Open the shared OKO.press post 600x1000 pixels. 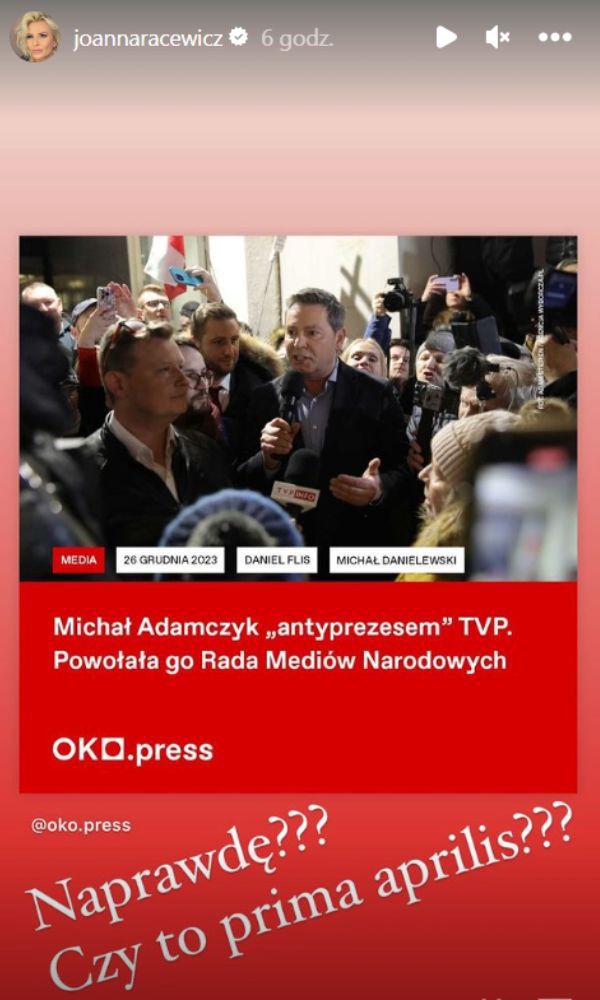[x=298, y=514]
